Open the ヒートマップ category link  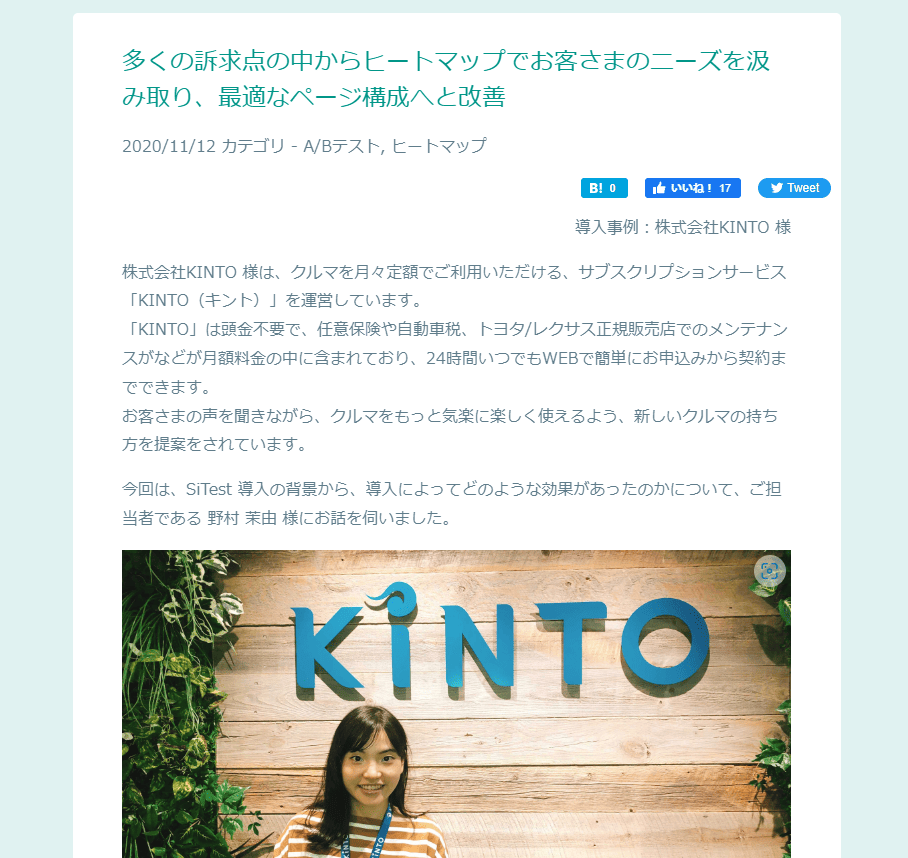pyautogui.click(x=439, y=146)
